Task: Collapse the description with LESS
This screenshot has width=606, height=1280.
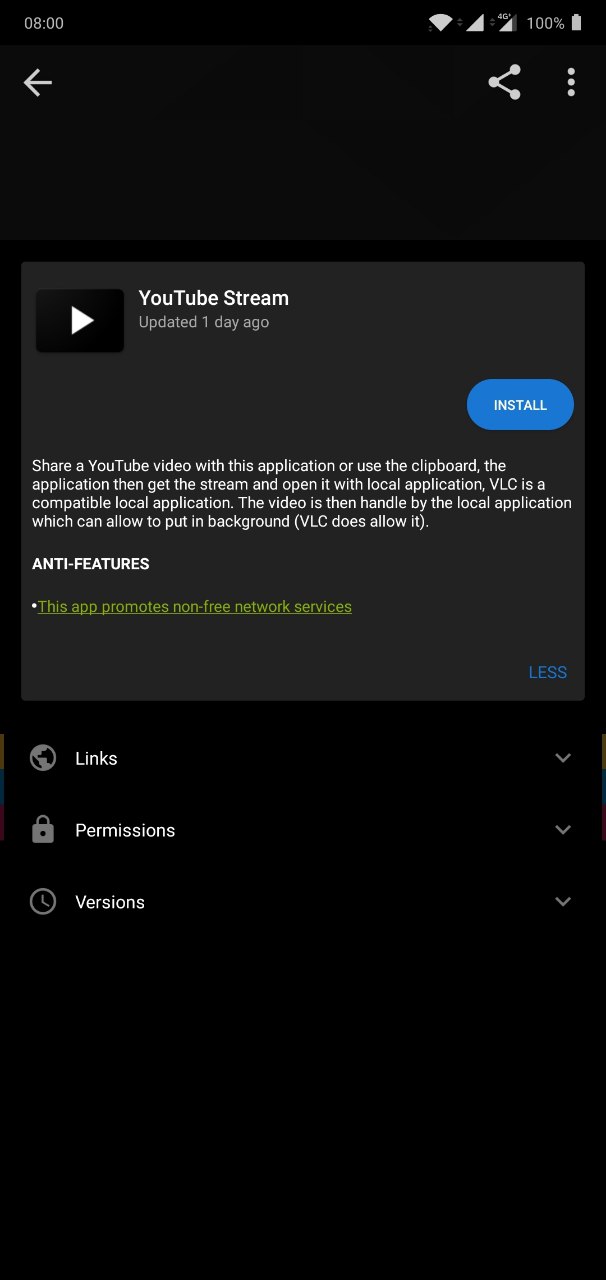Action: 547,673
